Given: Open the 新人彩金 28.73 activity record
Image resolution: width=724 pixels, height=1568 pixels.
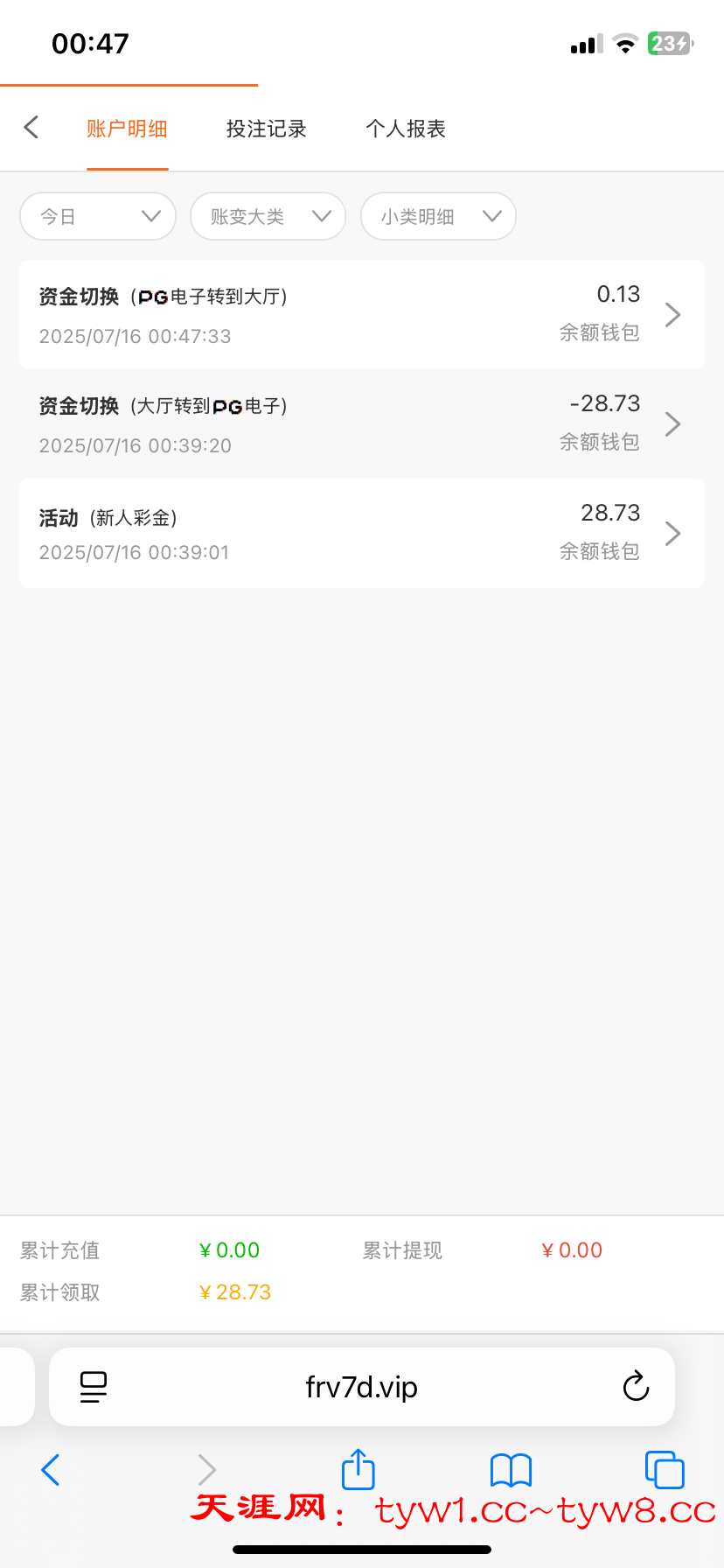Looking at the screenshot, I should click(361, 534).
